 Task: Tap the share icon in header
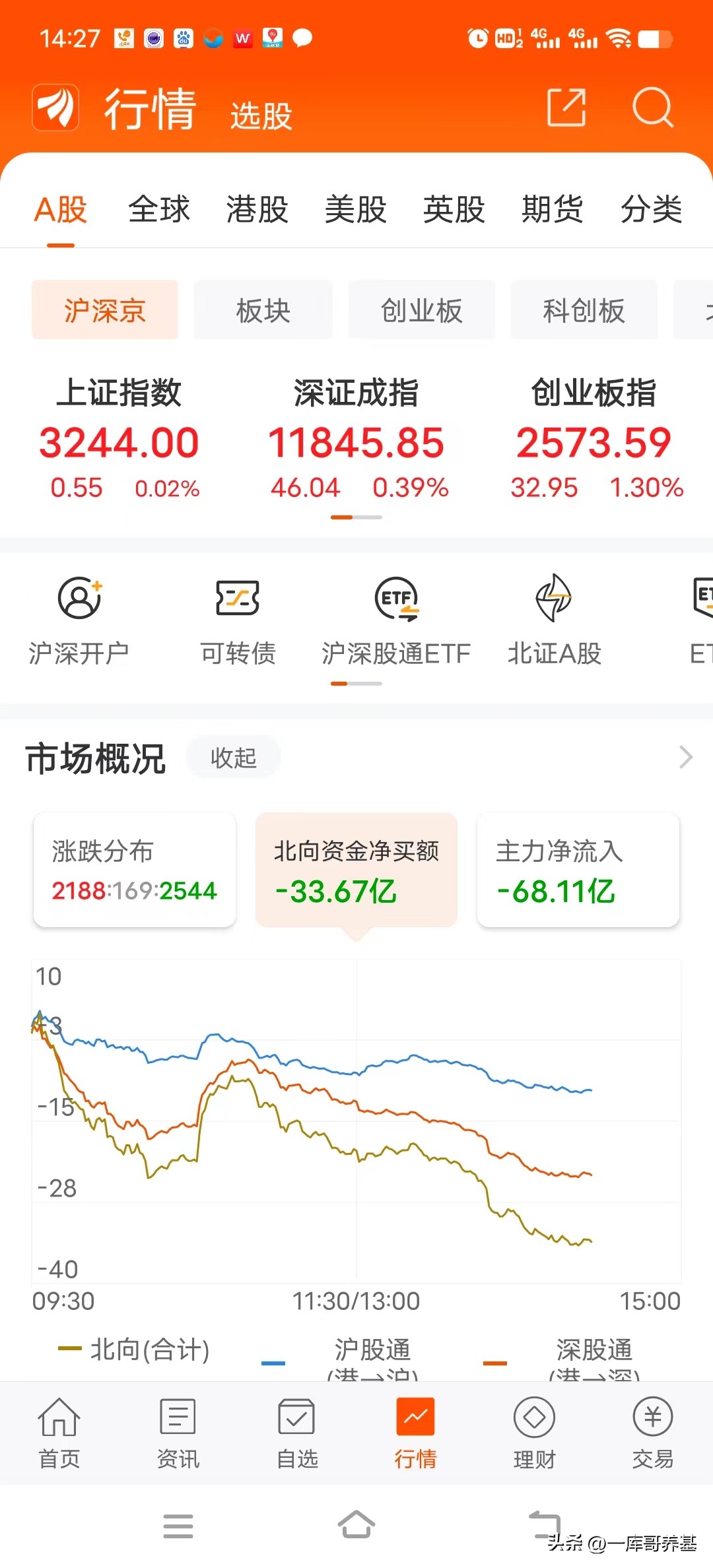(x=566, y=107)
